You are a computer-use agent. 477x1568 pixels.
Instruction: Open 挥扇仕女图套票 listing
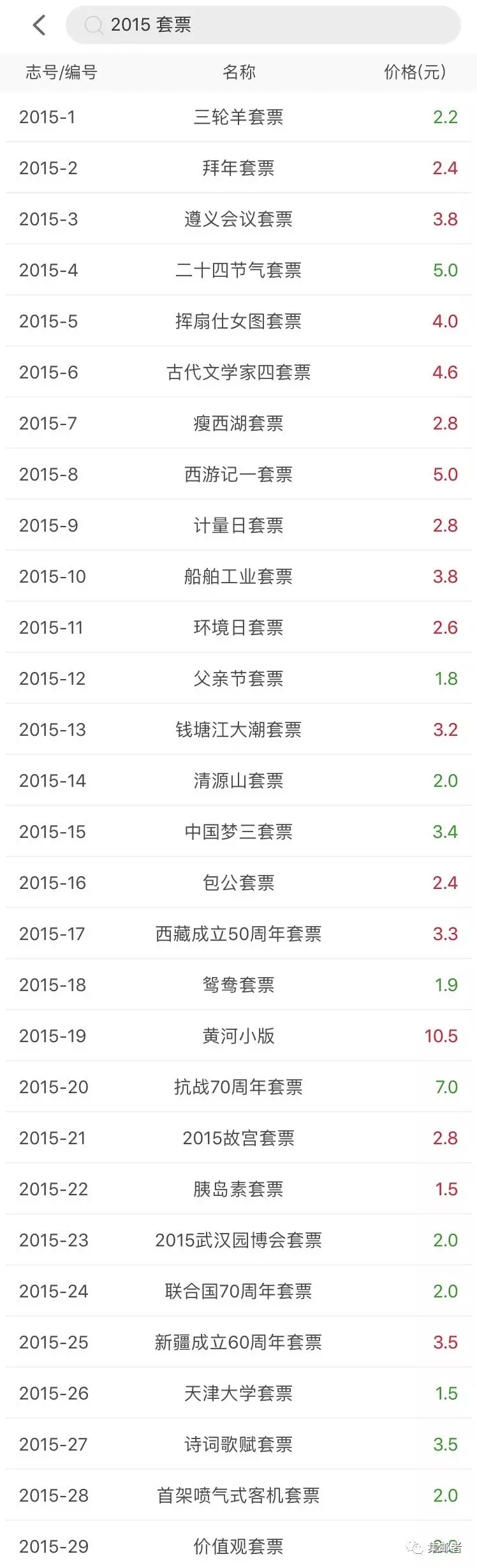point(238,321)
